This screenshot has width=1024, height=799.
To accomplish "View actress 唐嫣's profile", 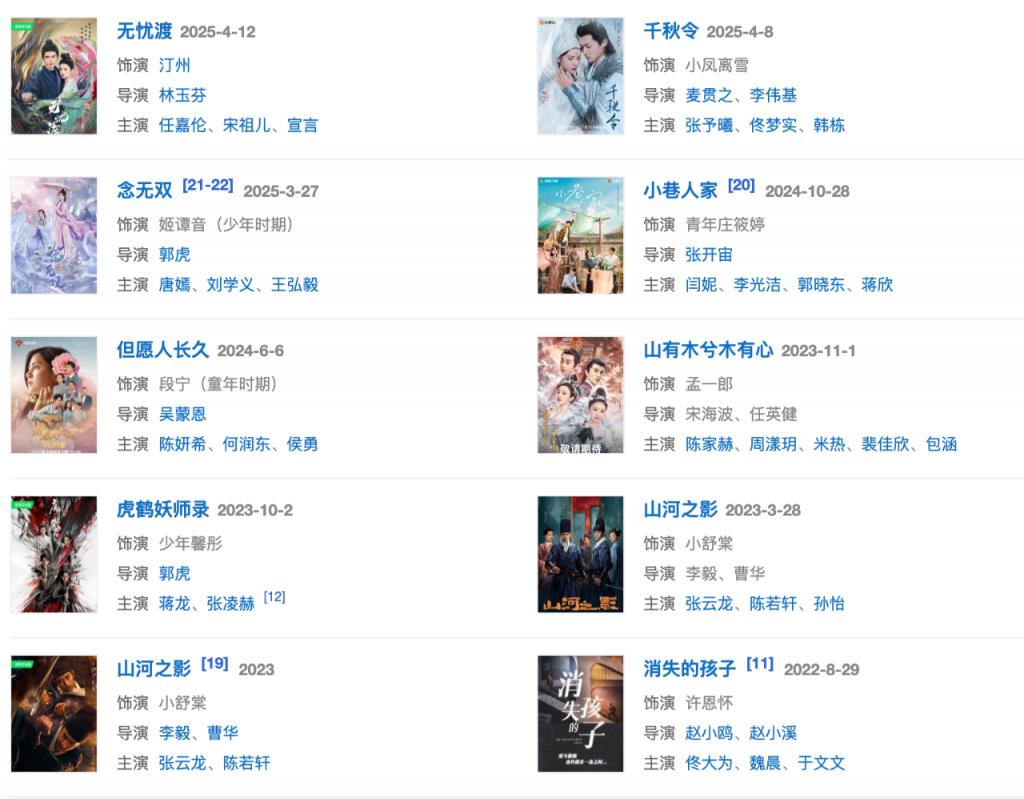I will point(174,284).
